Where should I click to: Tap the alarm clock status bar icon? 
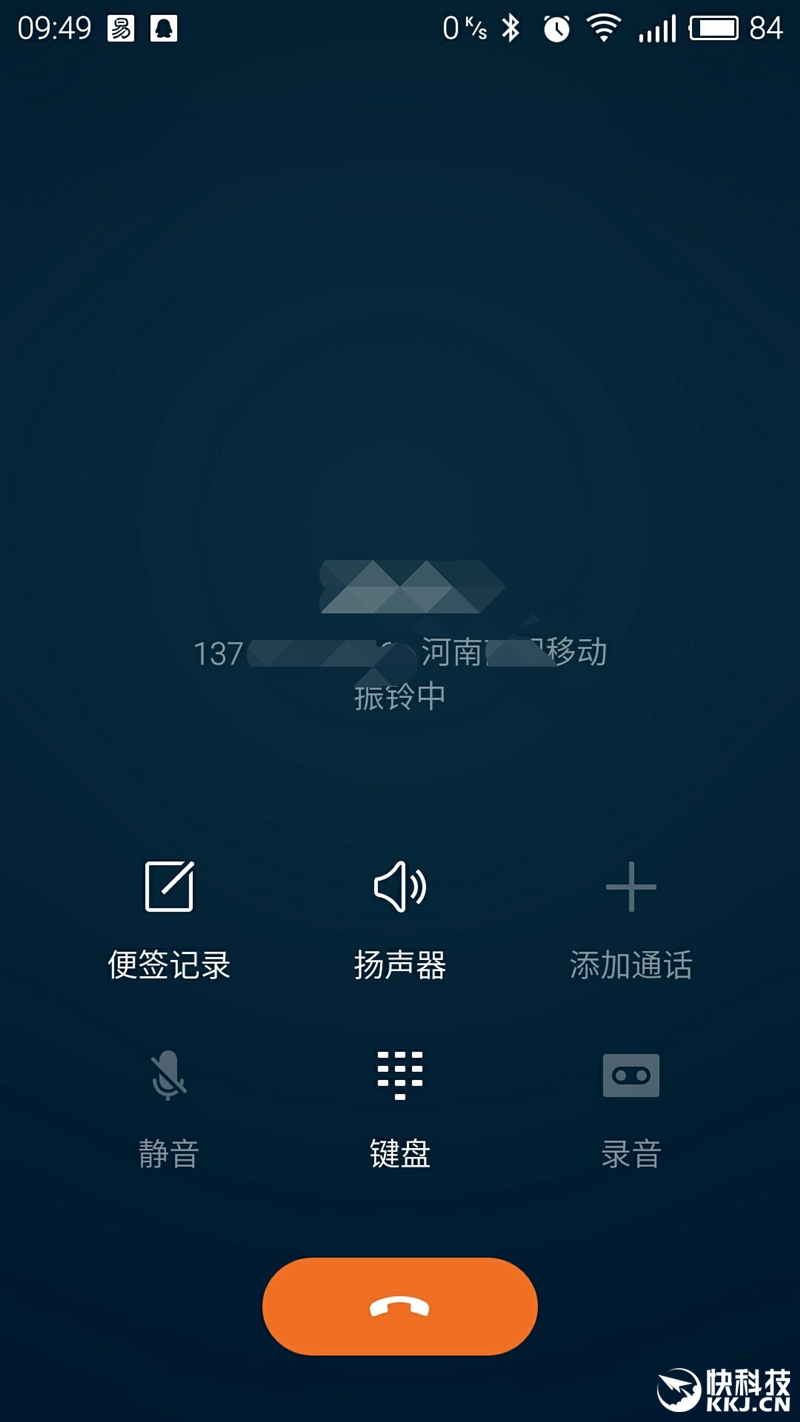(559, 29)
